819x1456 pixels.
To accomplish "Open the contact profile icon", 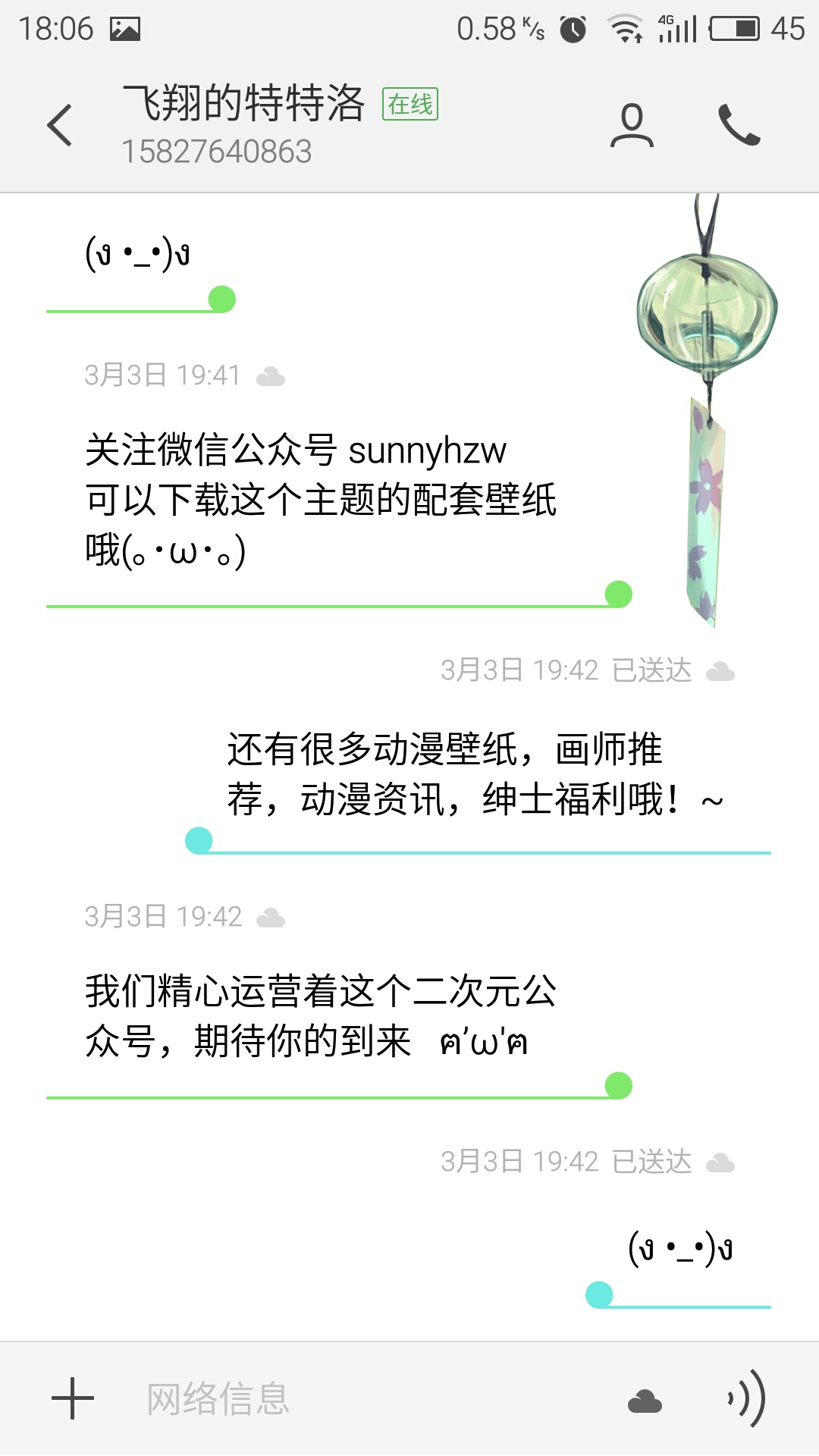I will [632, 125].
